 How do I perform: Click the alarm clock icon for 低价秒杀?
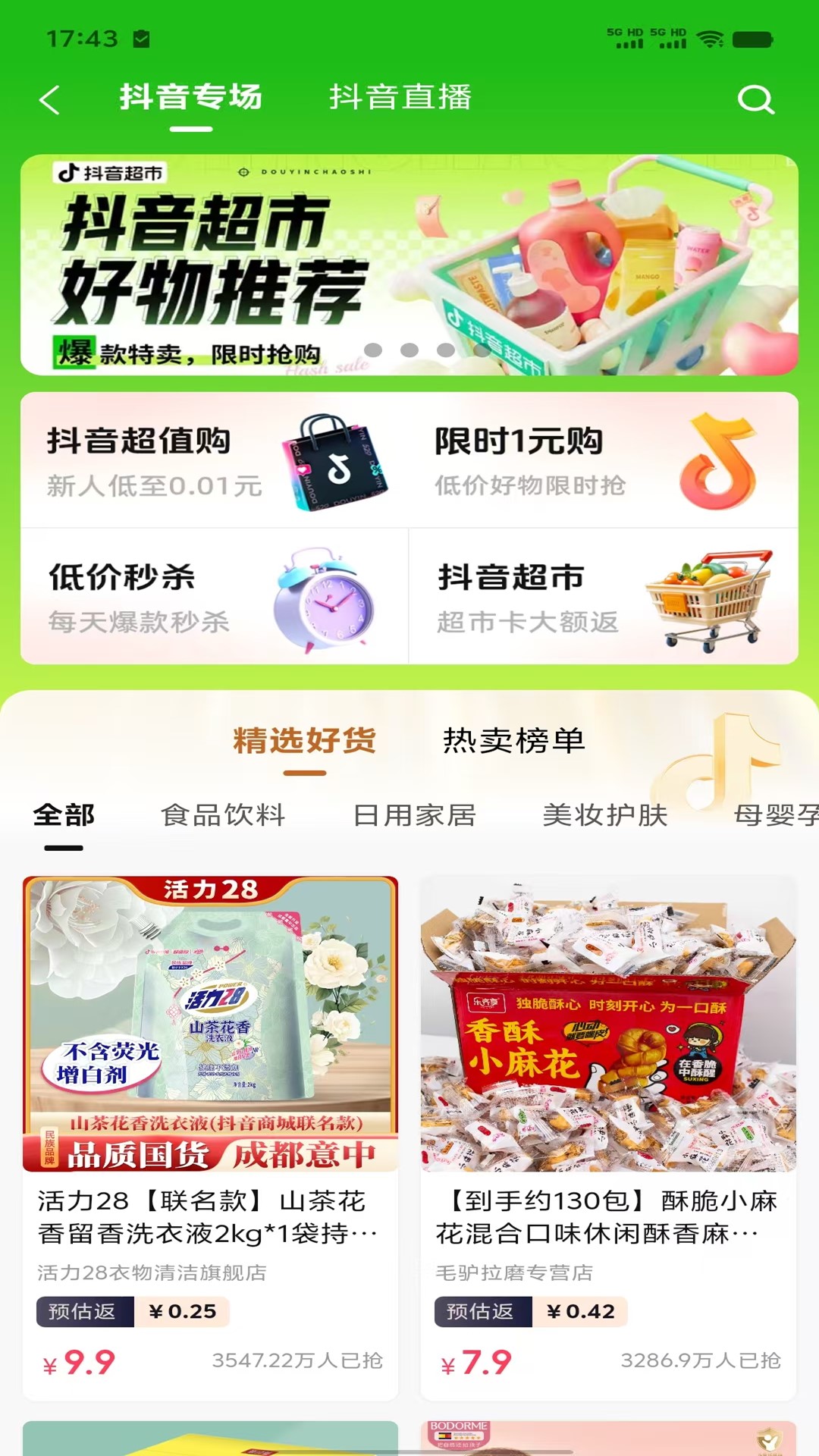(x=321, y=601)
